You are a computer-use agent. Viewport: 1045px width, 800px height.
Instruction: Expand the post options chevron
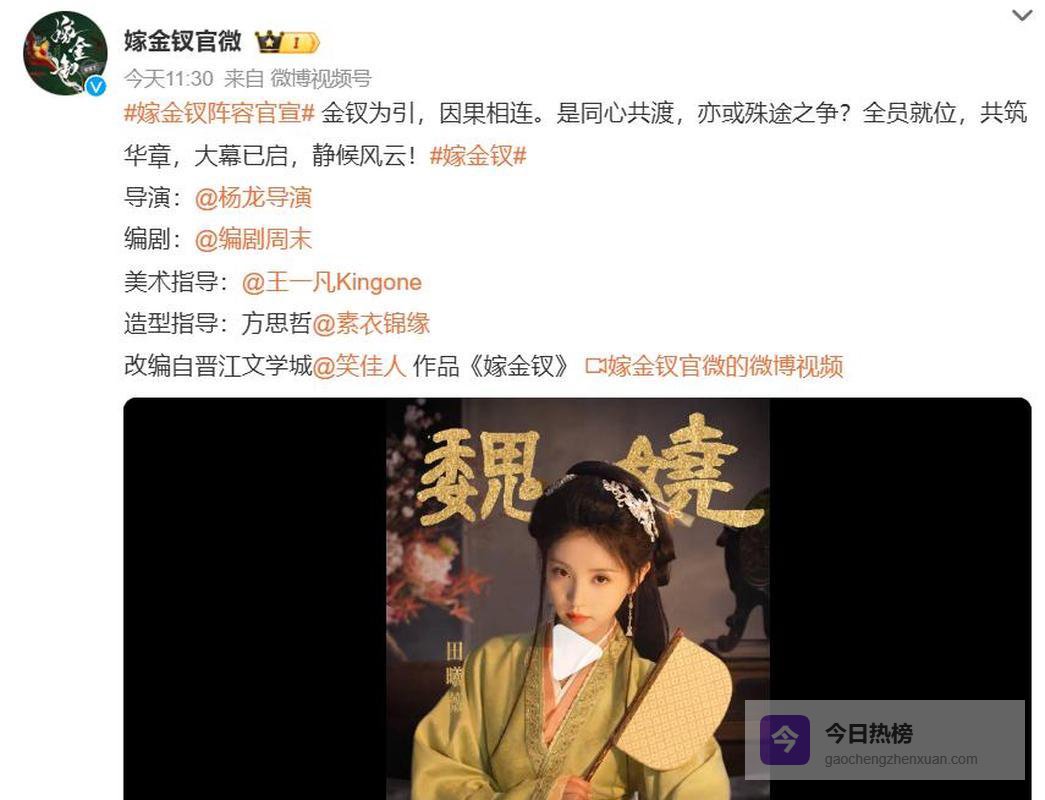1021,16
